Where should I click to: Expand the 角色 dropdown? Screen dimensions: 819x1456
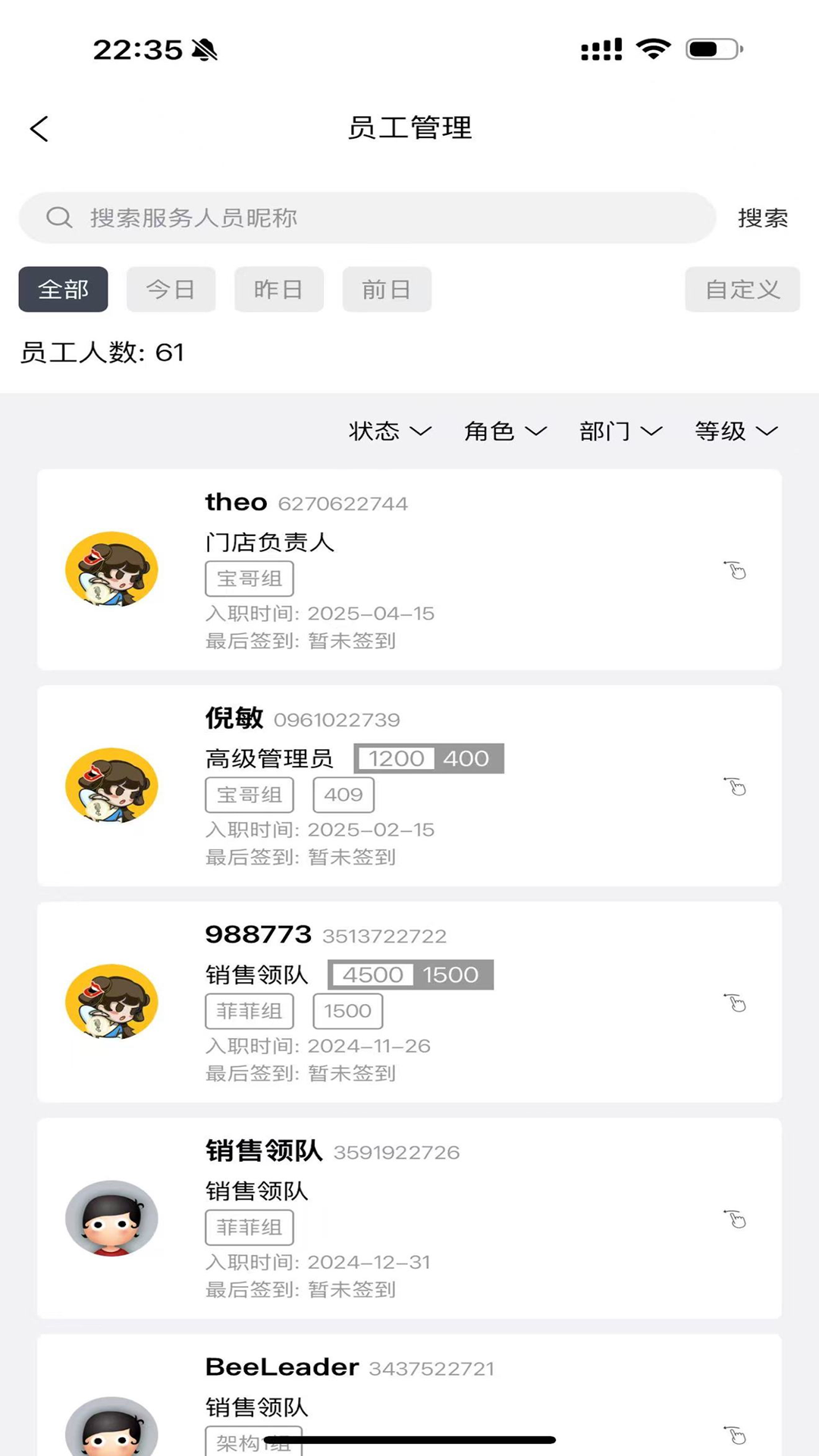click(504, 431)
